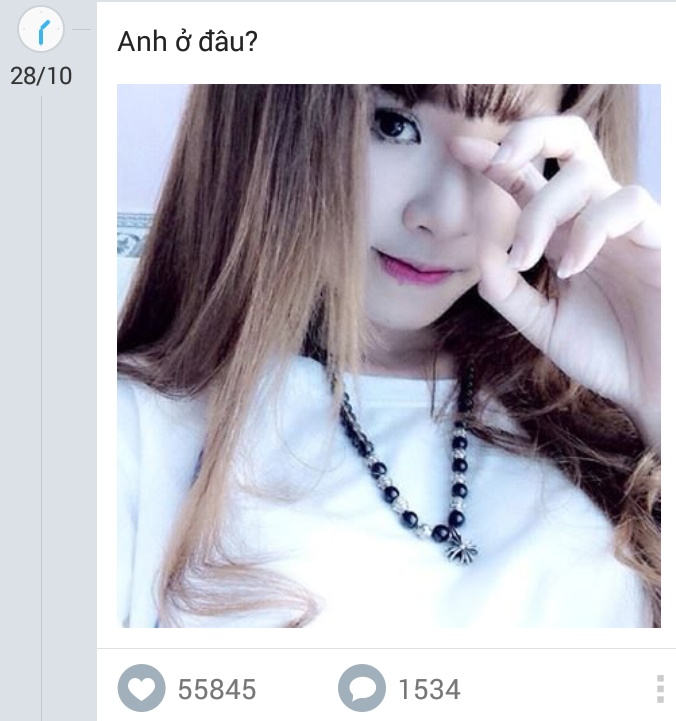Open the post's three-dot overflow menu
Image resolution: width=676 pixels, height=721 pixels.
659,689
